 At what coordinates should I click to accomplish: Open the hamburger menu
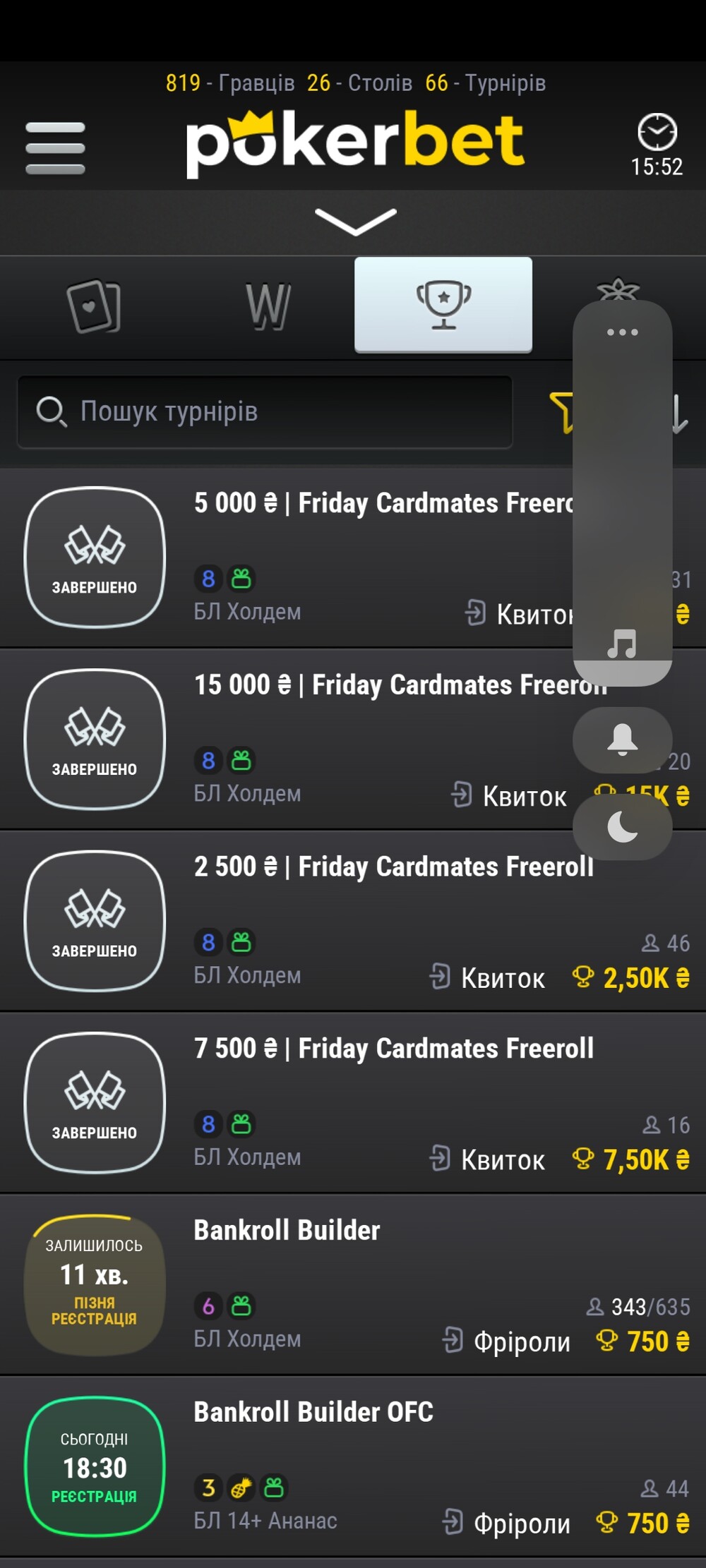coord(55,148)
